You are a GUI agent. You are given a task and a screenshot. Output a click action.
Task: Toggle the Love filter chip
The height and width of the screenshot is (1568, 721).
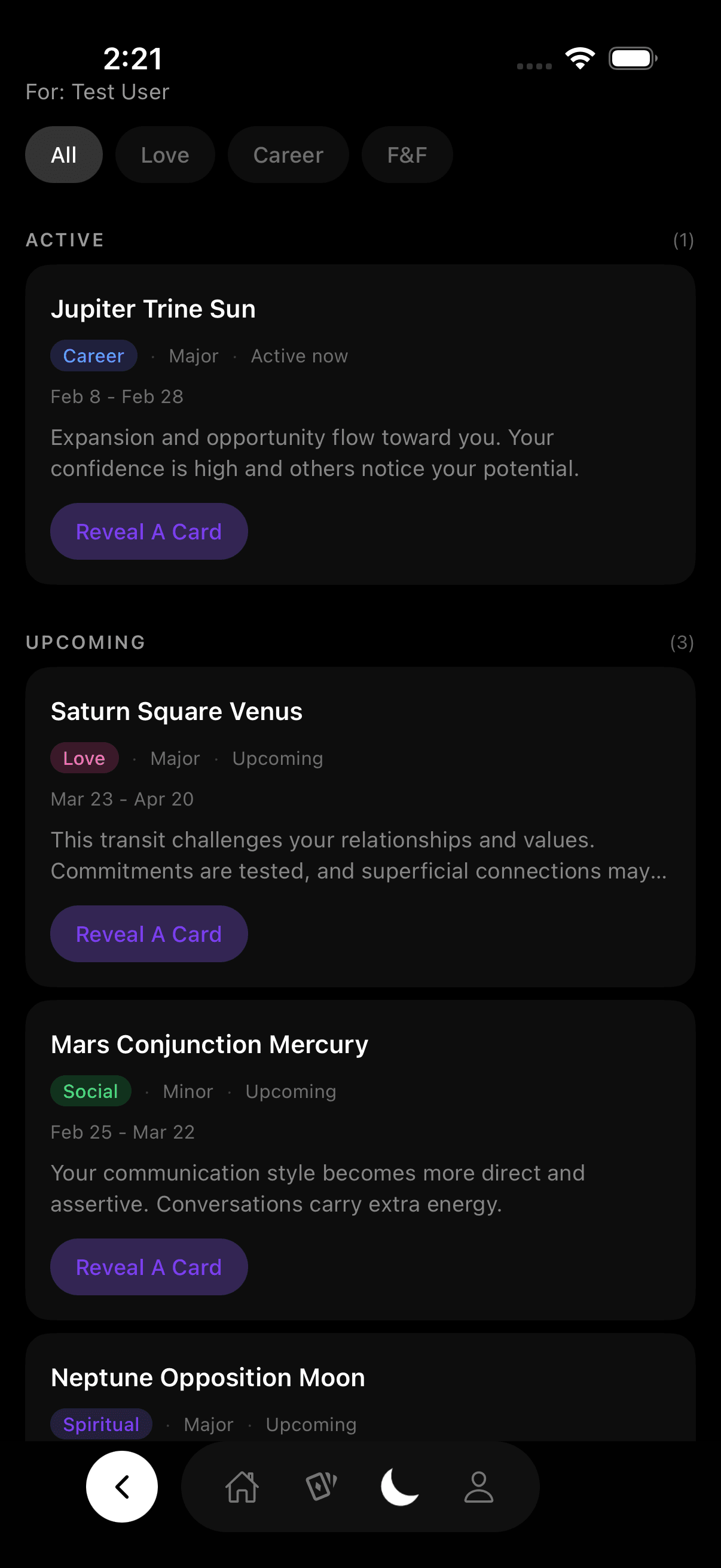164,155
